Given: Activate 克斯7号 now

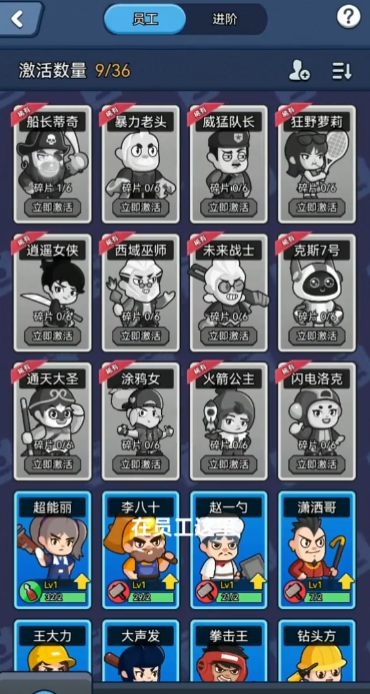Looking at the screenshot, I should tap(317, 336).
